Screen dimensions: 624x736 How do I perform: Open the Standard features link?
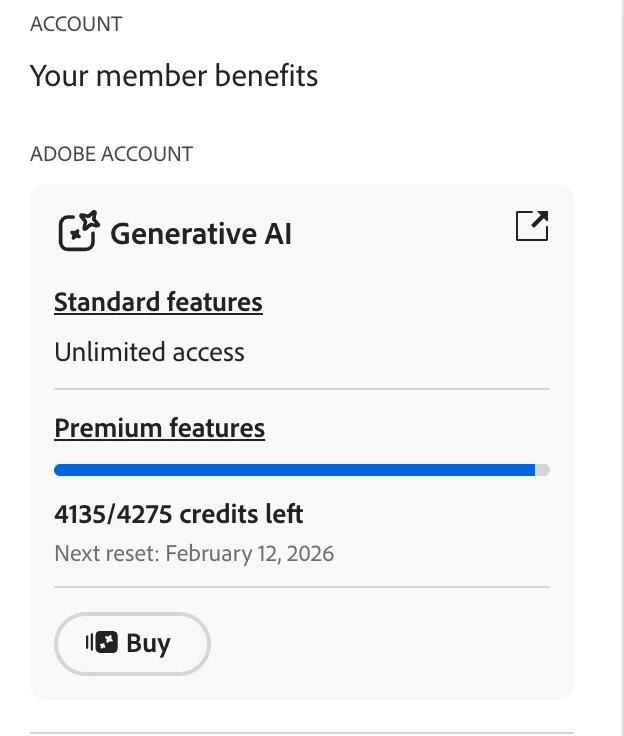click(x=158, y=302)
